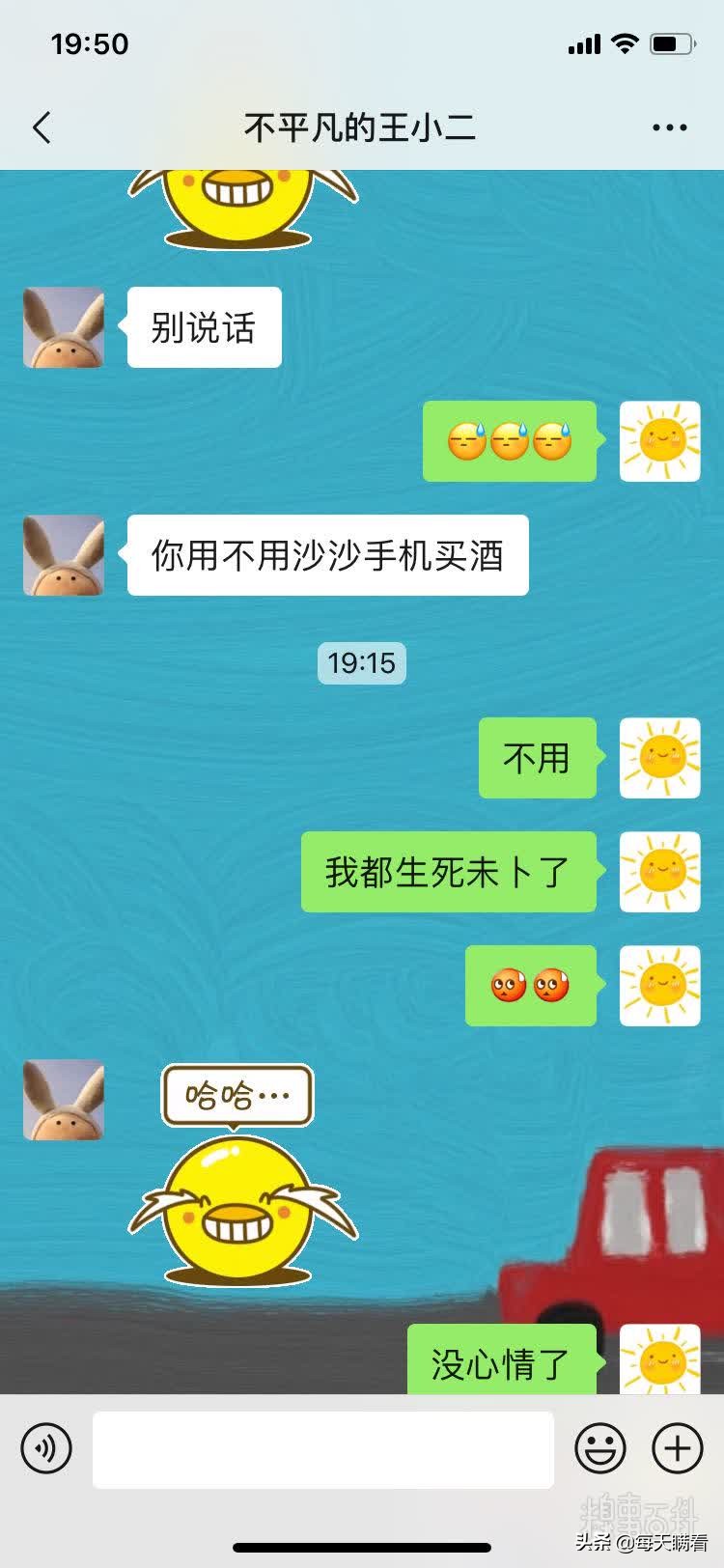Tap the contact's rabbit avatar
This screenshot has width=724, height=1568.
tap(63, 328)
